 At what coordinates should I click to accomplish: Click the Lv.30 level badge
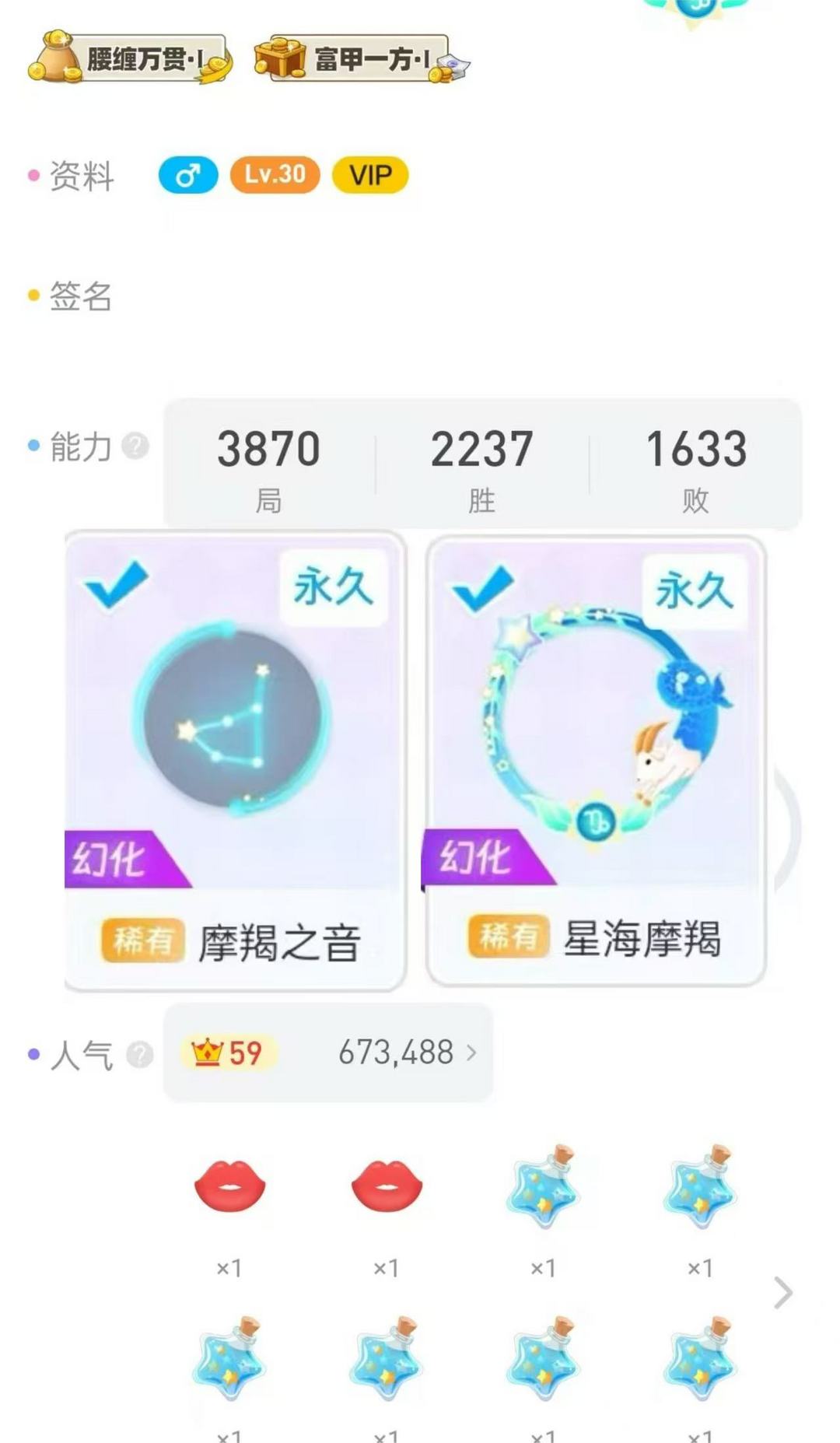pyautogui.click(x=274, y=176)
